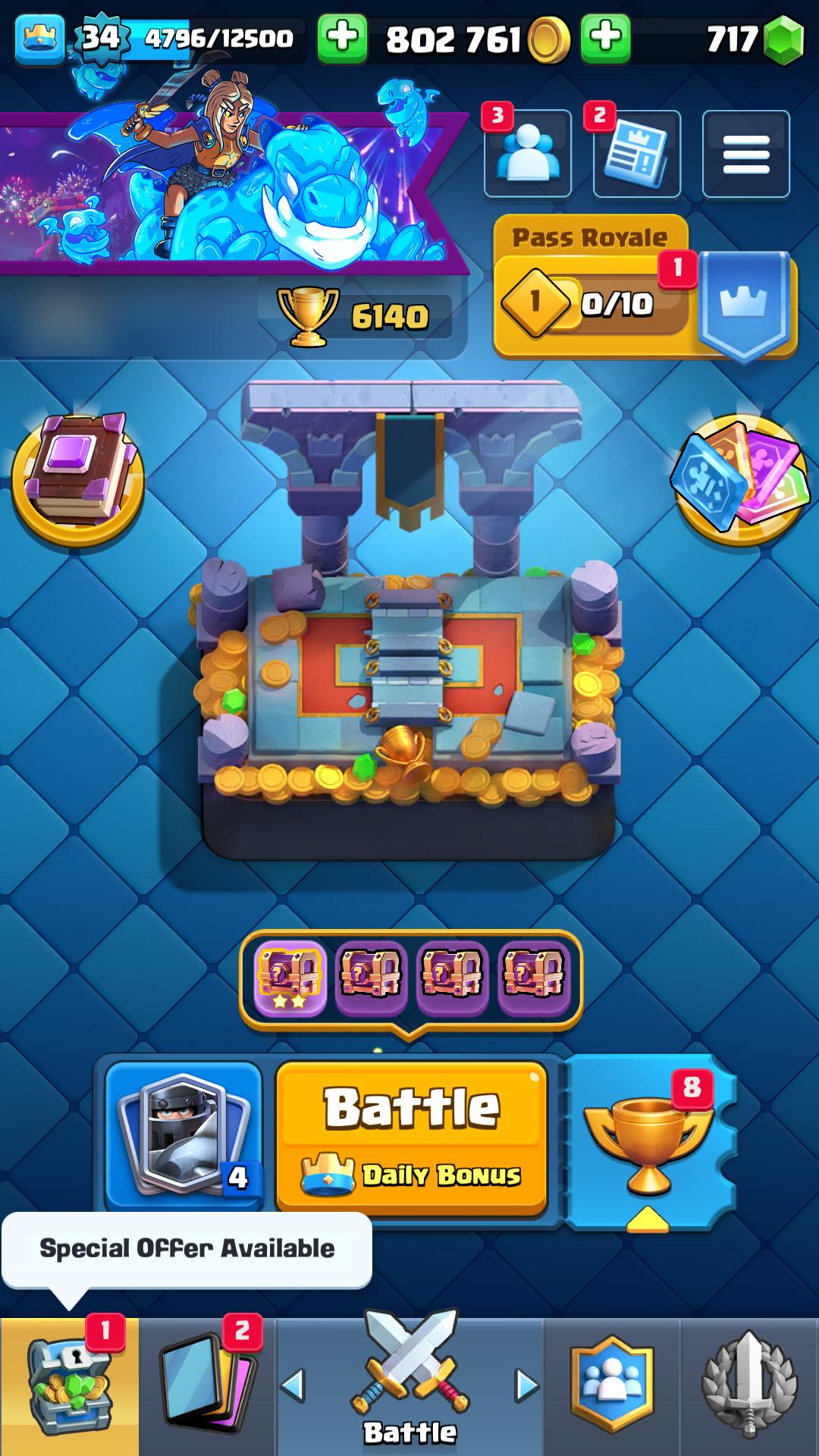Image resolution: width=819 pixels, height=1456 pixels.
Task: Switch to the Cards collection tab
Action: pos(208,1386)
